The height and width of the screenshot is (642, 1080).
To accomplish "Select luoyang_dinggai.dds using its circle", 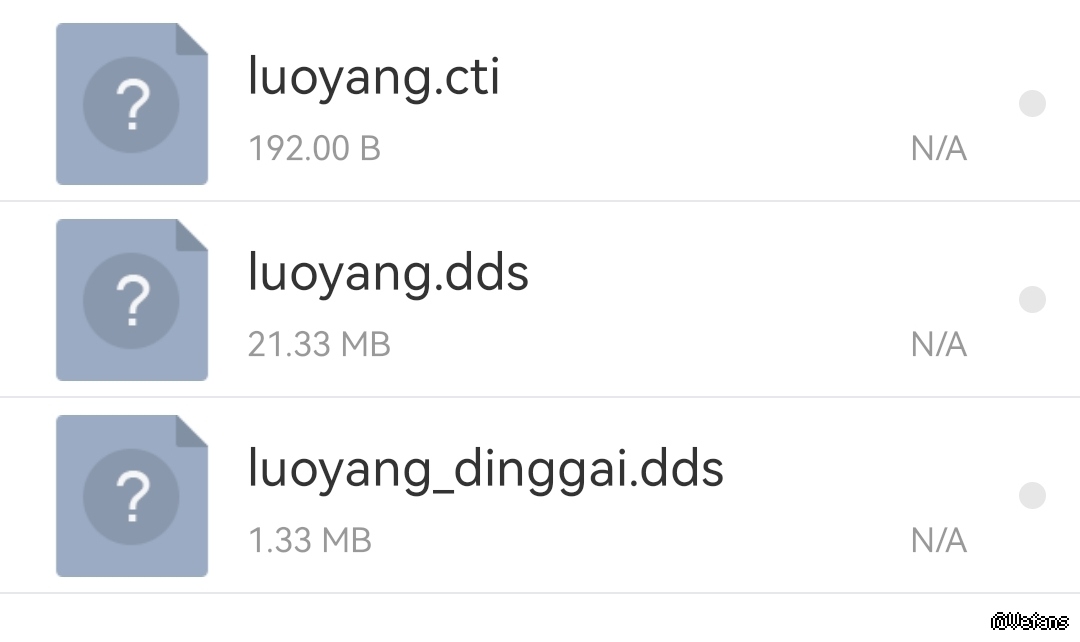I will 1031,496.
